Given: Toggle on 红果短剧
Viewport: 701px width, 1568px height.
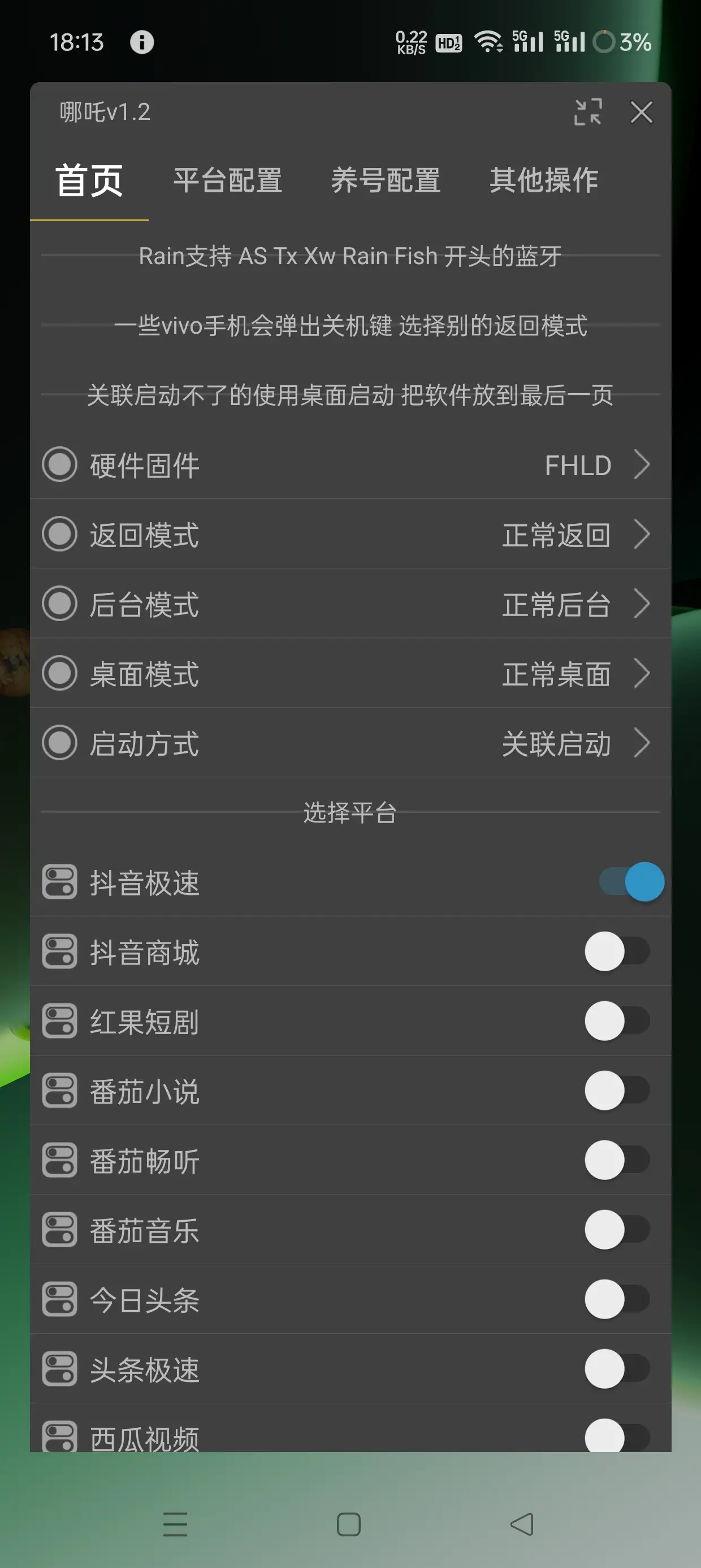Looking at the screenshot, I should click(x=616, y=1021).
